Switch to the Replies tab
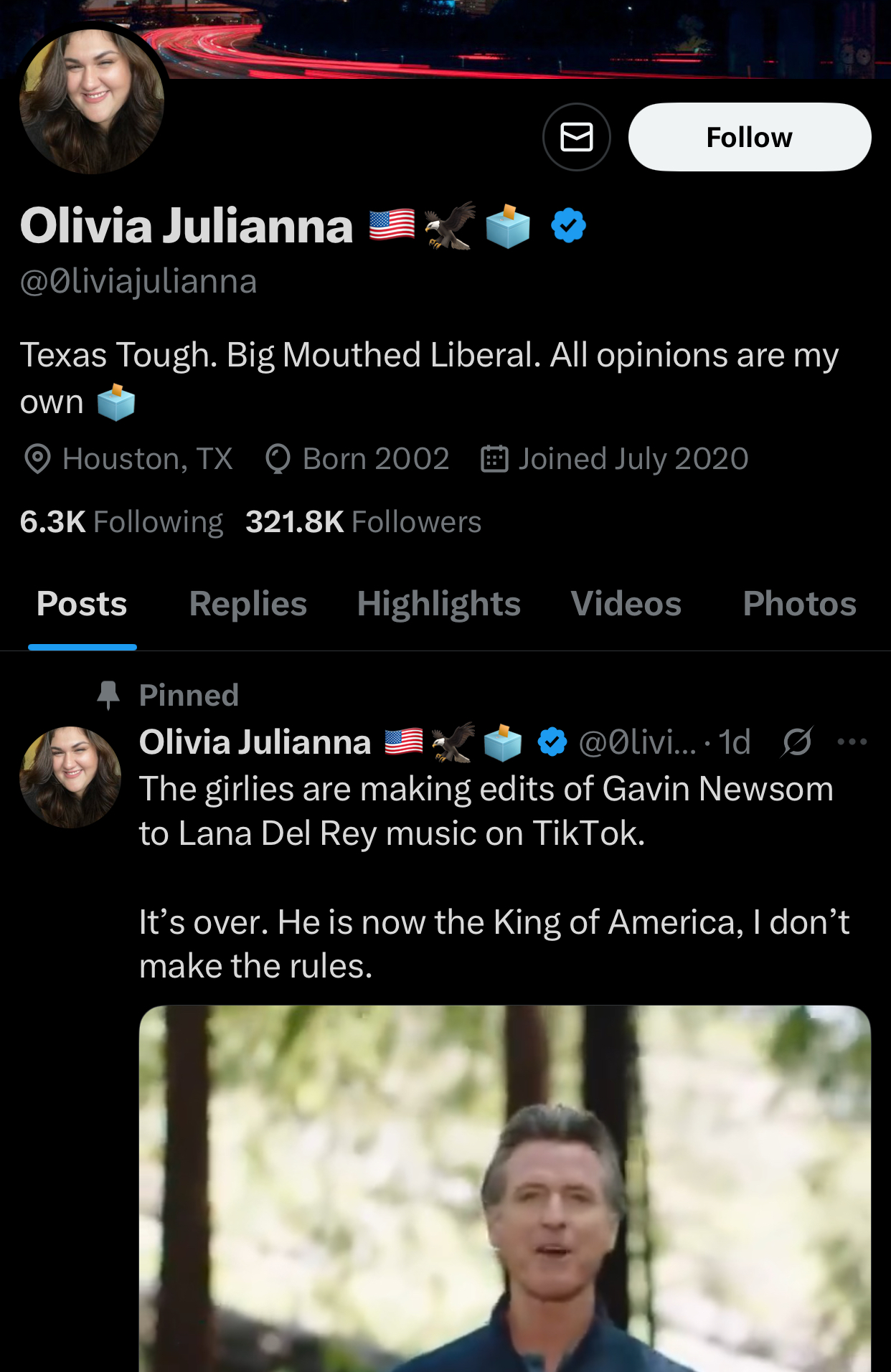 pos(247,604)
